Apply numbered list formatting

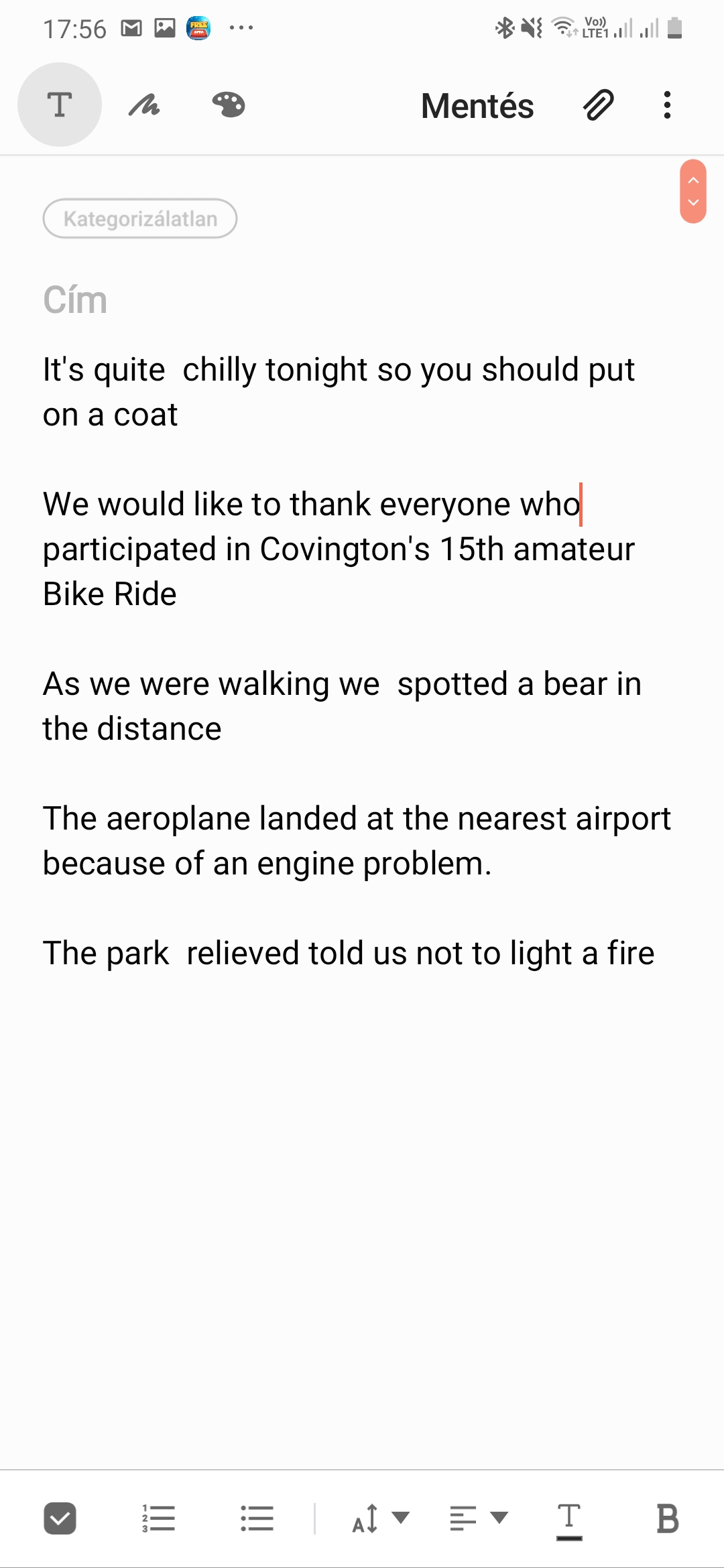click(159, 1518)
